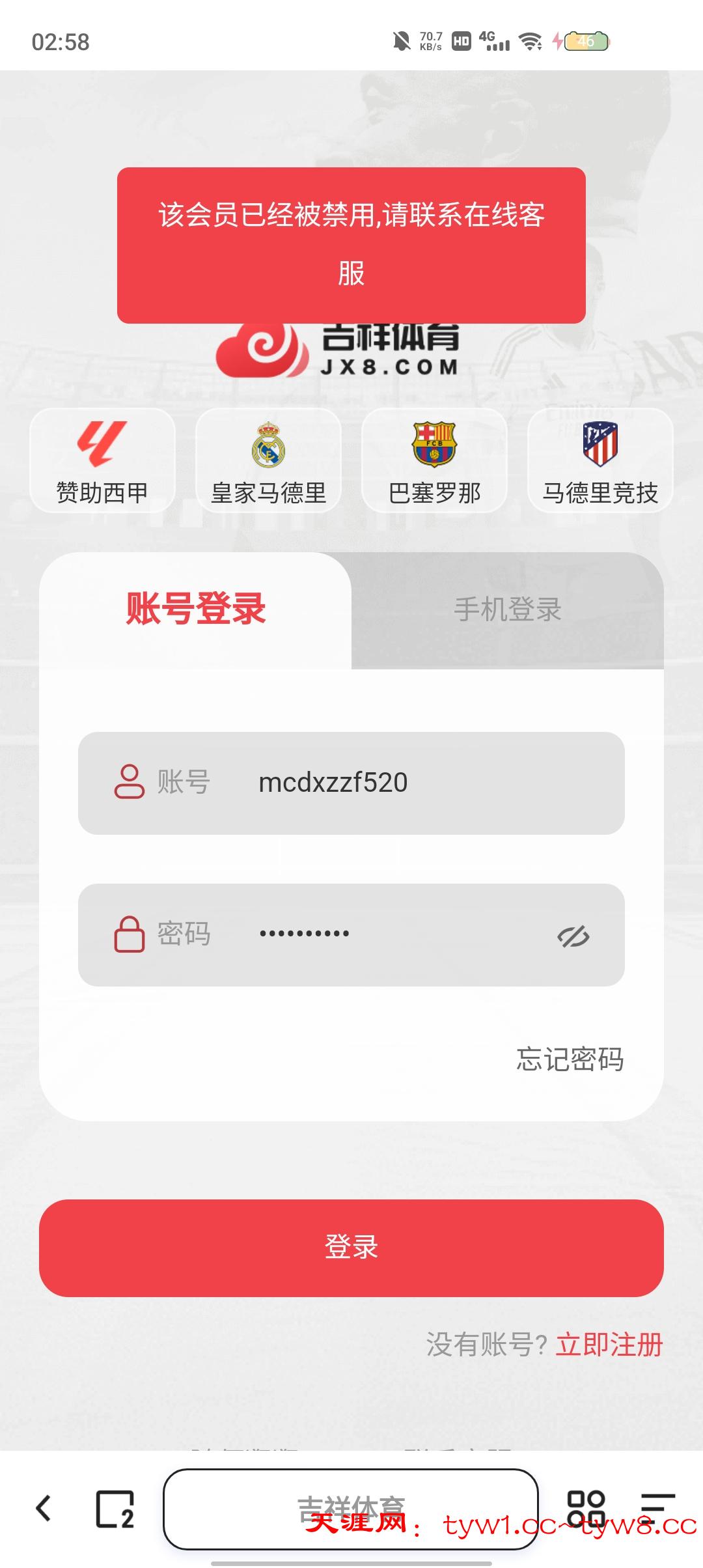Tap the red 登录 button
The width and height of the screenshot is (703, 1568).
[x=351, y=1248]
